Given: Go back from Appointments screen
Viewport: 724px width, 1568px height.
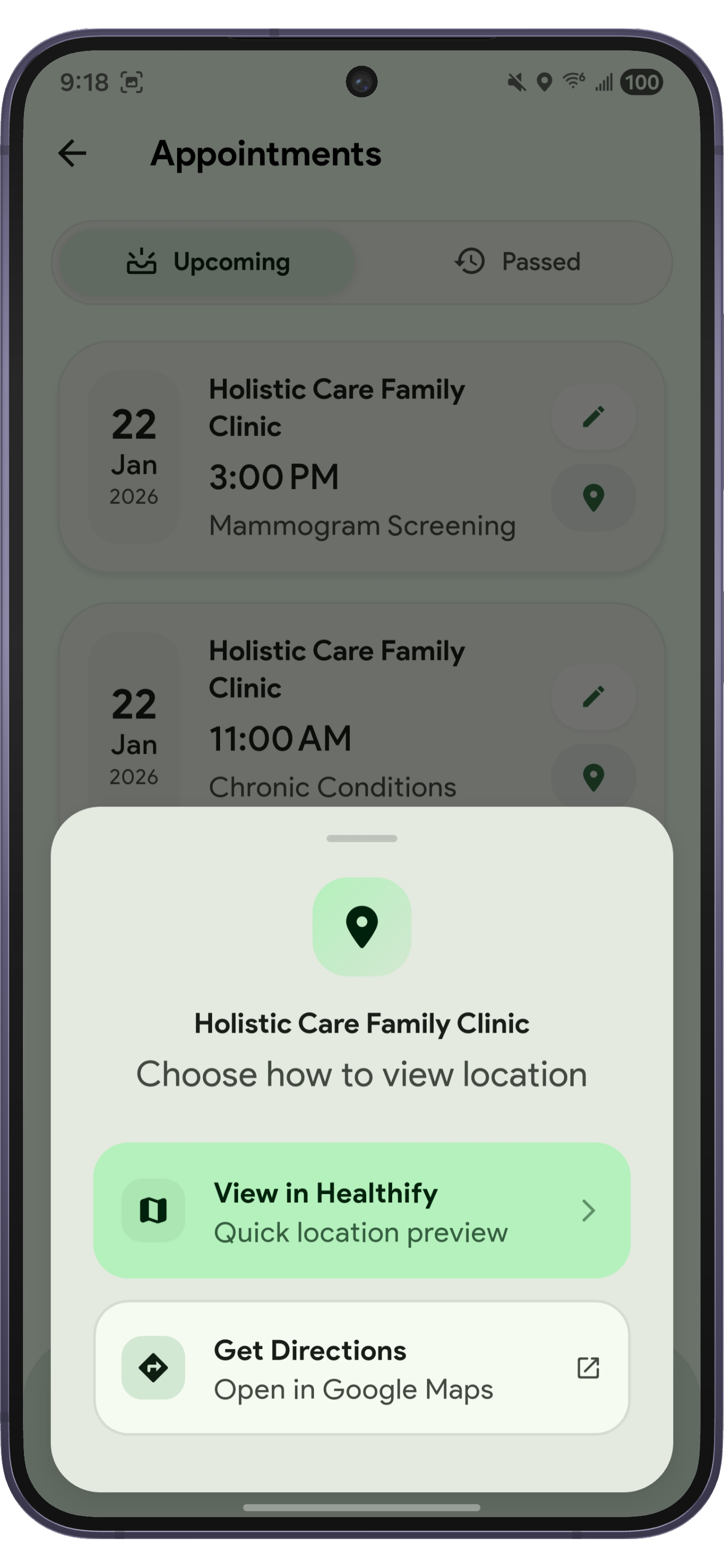Looking at the screenshot, I should [x=72, y=153].
